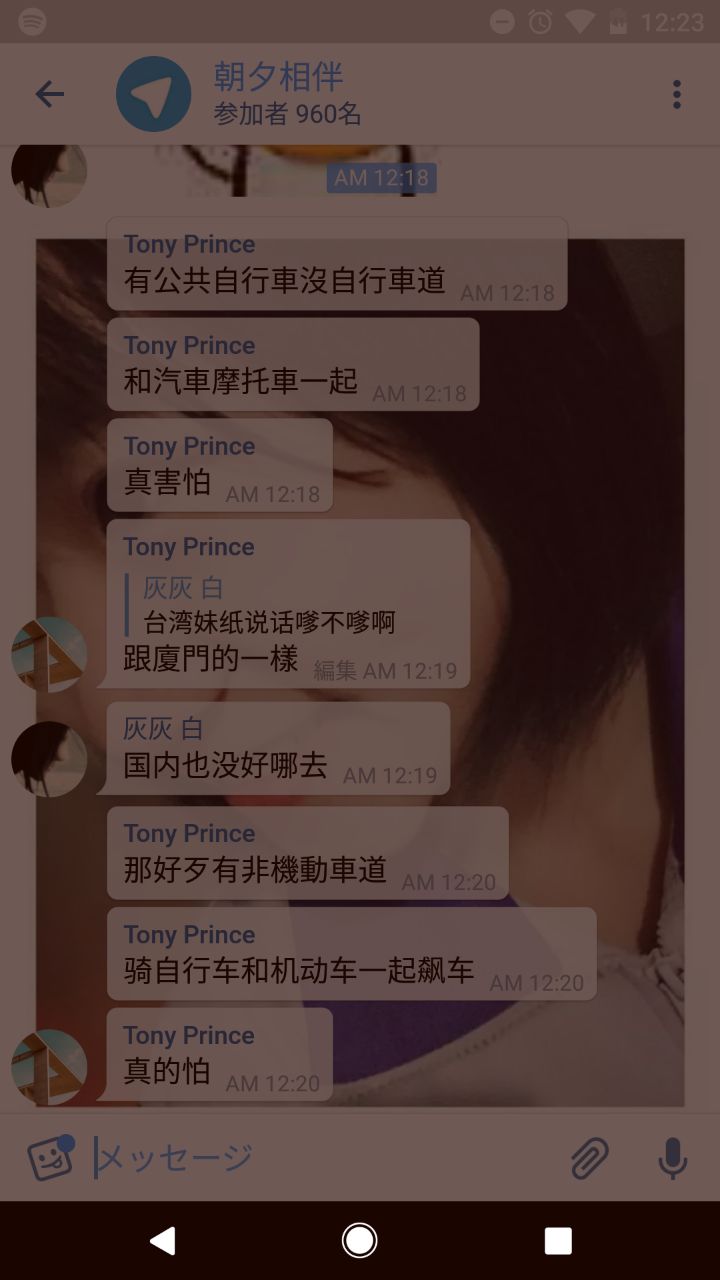
Task: Open the three-dot overflow menu
Action: click(677, 95)
